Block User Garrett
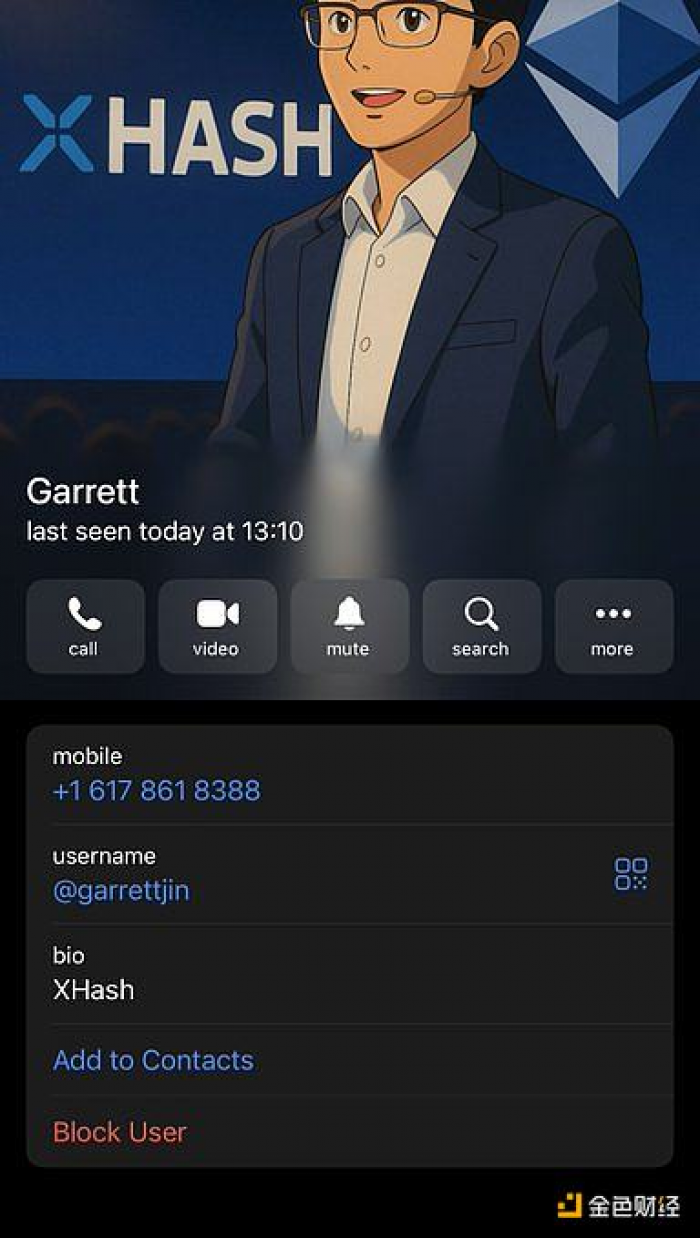700x1238 pixels. click(x=120, y=1132)
